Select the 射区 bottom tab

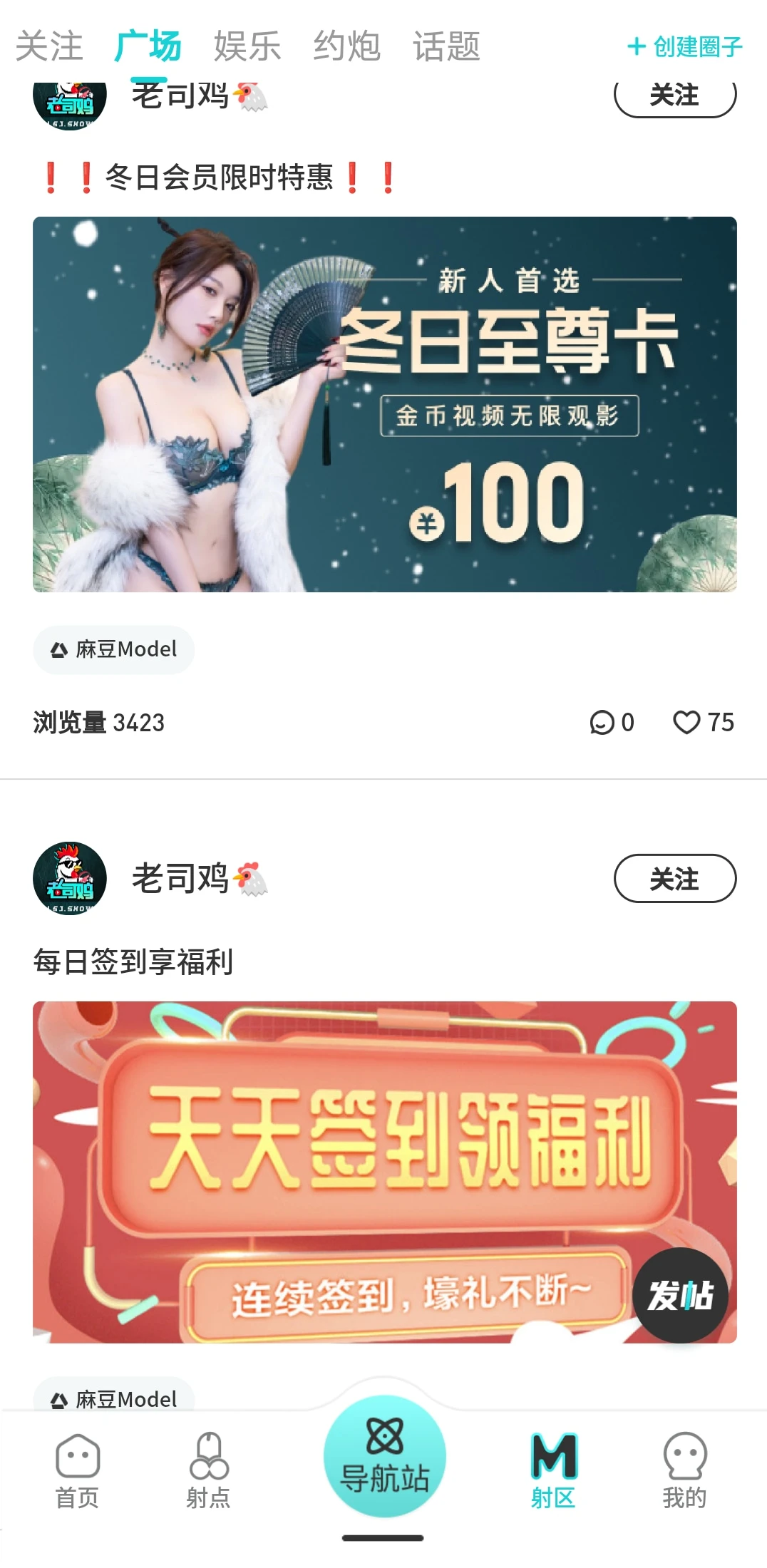pyautogui.click(x=553, y=1471)
